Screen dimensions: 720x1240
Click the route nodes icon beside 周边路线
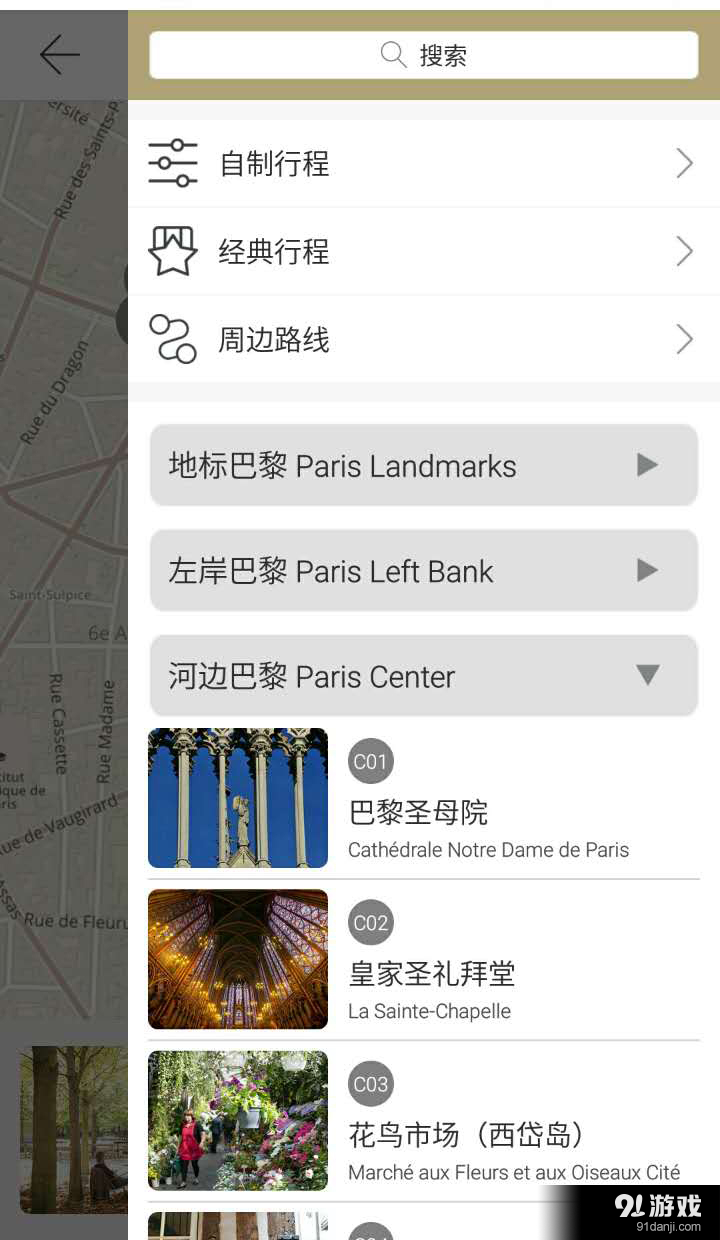coord(172,339)
